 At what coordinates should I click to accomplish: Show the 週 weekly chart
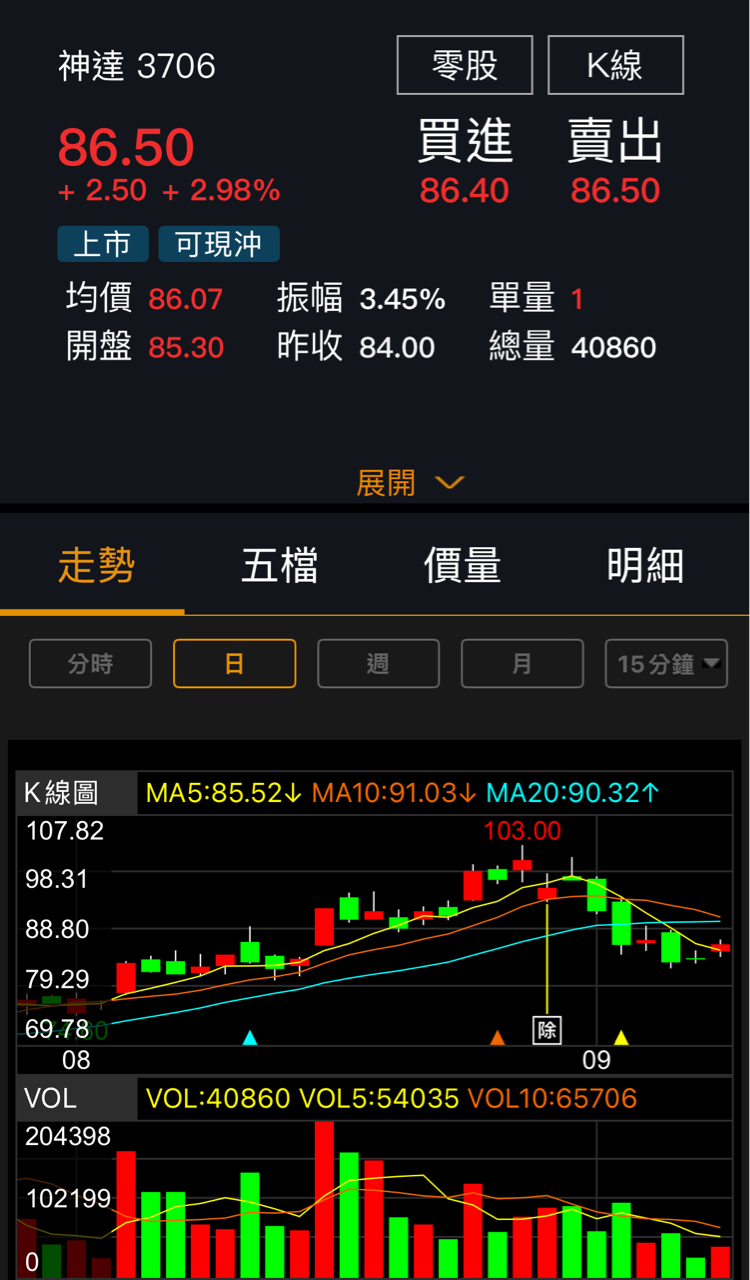click(378, 664)
